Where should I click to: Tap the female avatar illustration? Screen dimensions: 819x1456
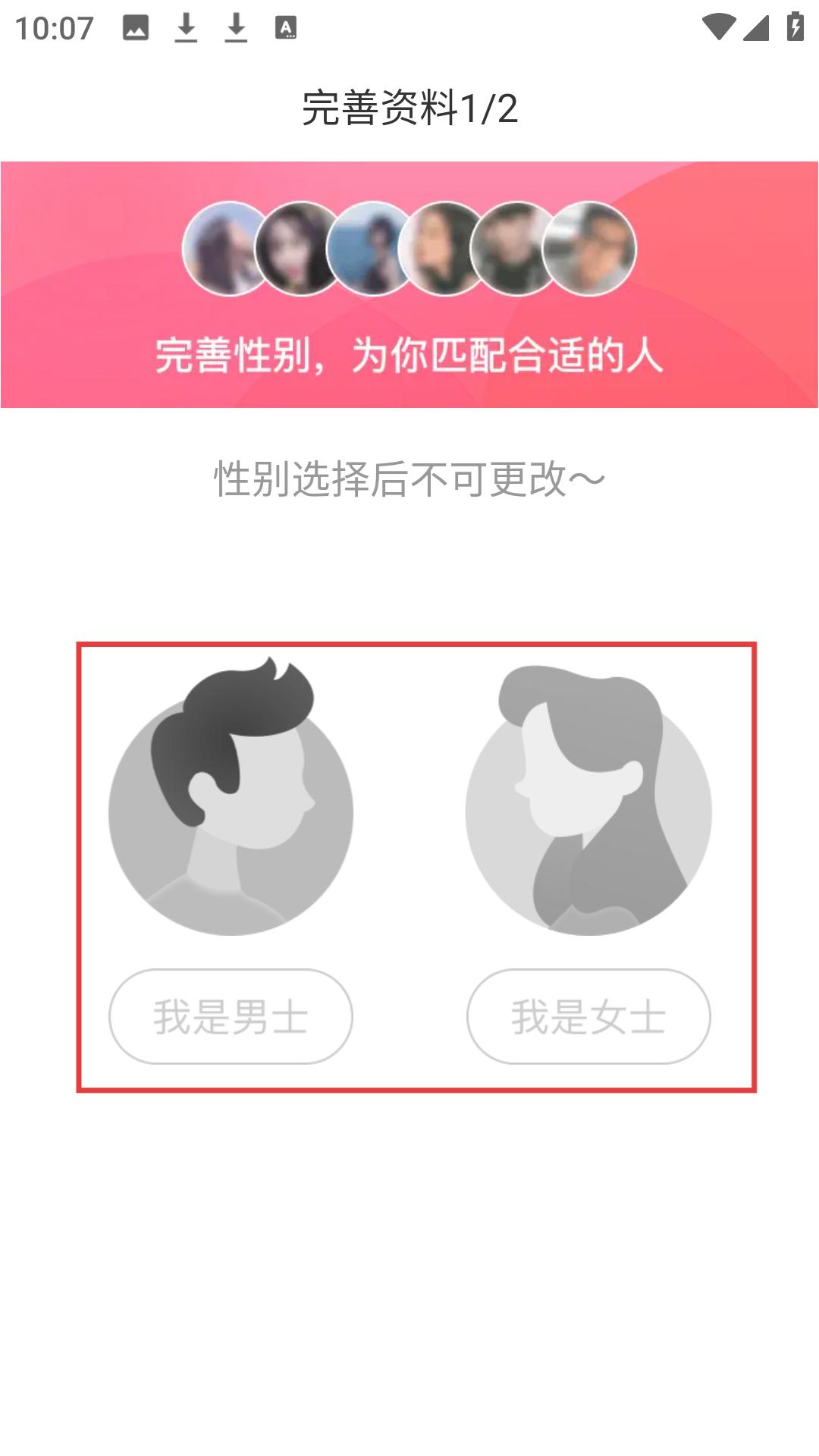click(588, 800)
